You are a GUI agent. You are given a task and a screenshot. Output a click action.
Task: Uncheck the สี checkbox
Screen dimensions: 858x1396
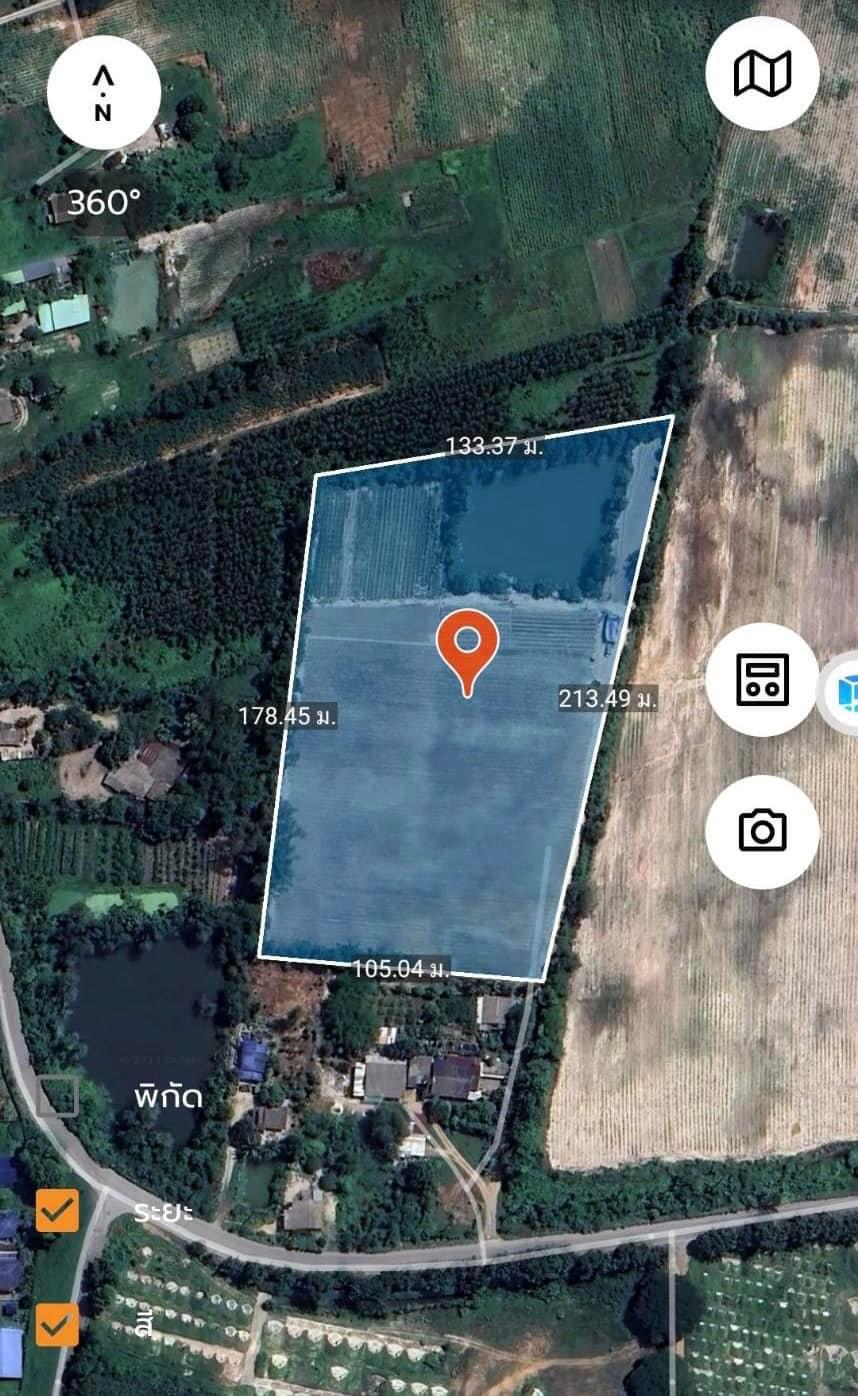click(x=57, y=1325)
